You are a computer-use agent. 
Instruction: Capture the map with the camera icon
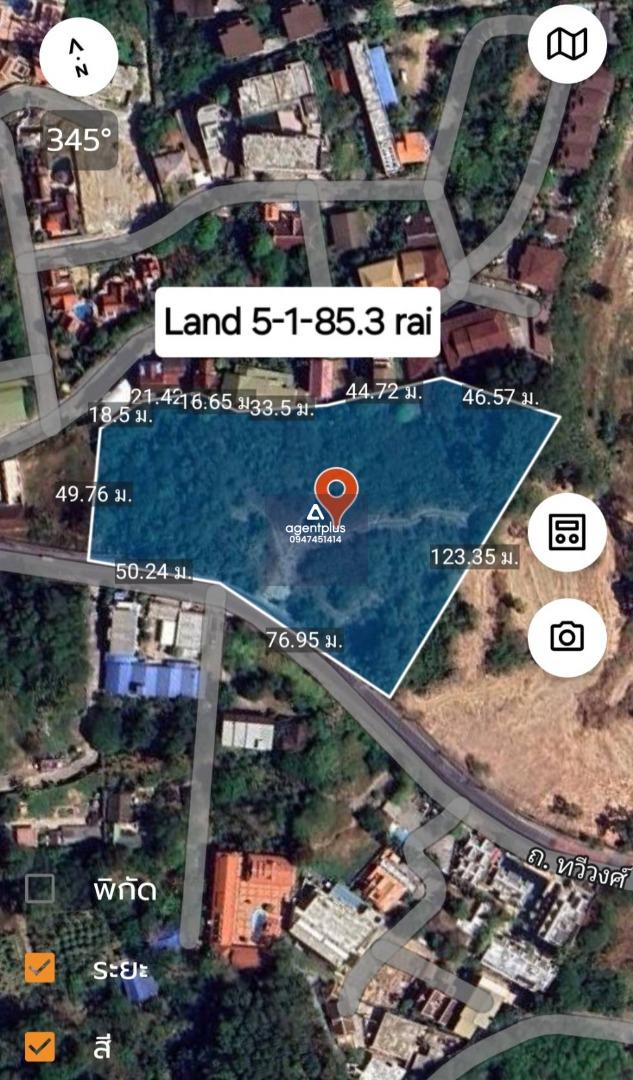[567, 637]
